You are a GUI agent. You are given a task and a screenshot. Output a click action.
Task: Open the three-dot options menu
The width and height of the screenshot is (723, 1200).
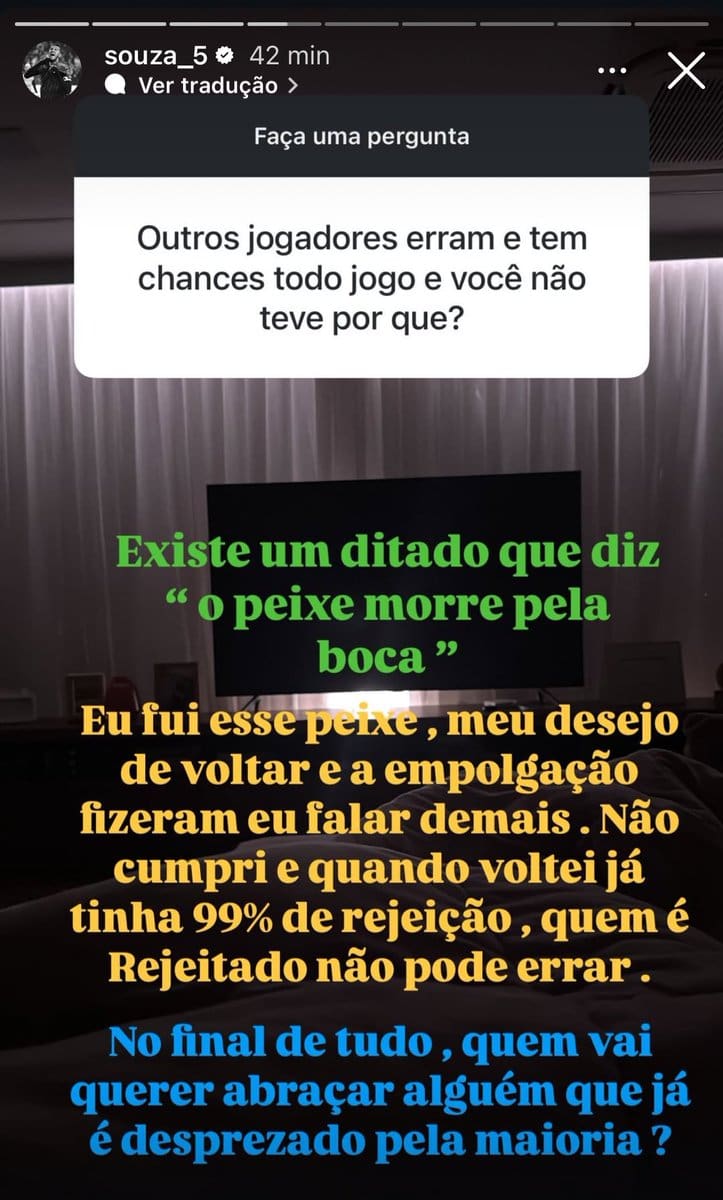pyautogui.click(x=612, y=72)
